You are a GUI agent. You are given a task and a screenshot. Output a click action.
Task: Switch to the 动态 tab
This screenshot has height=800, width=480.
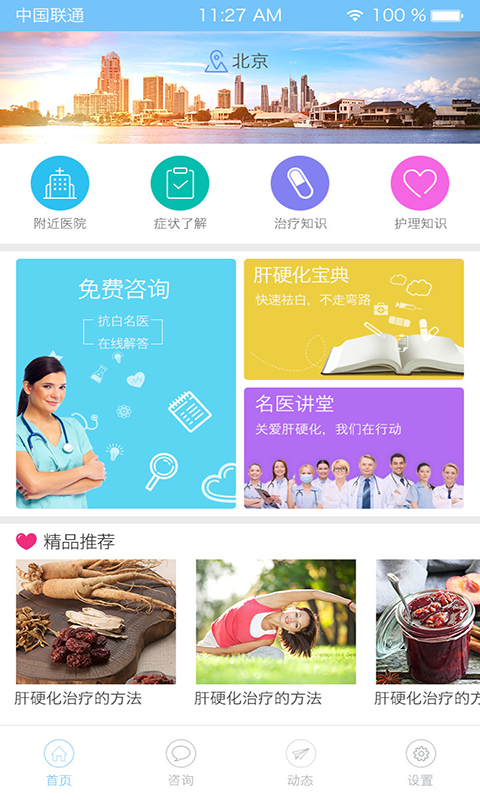coord(300,763)
